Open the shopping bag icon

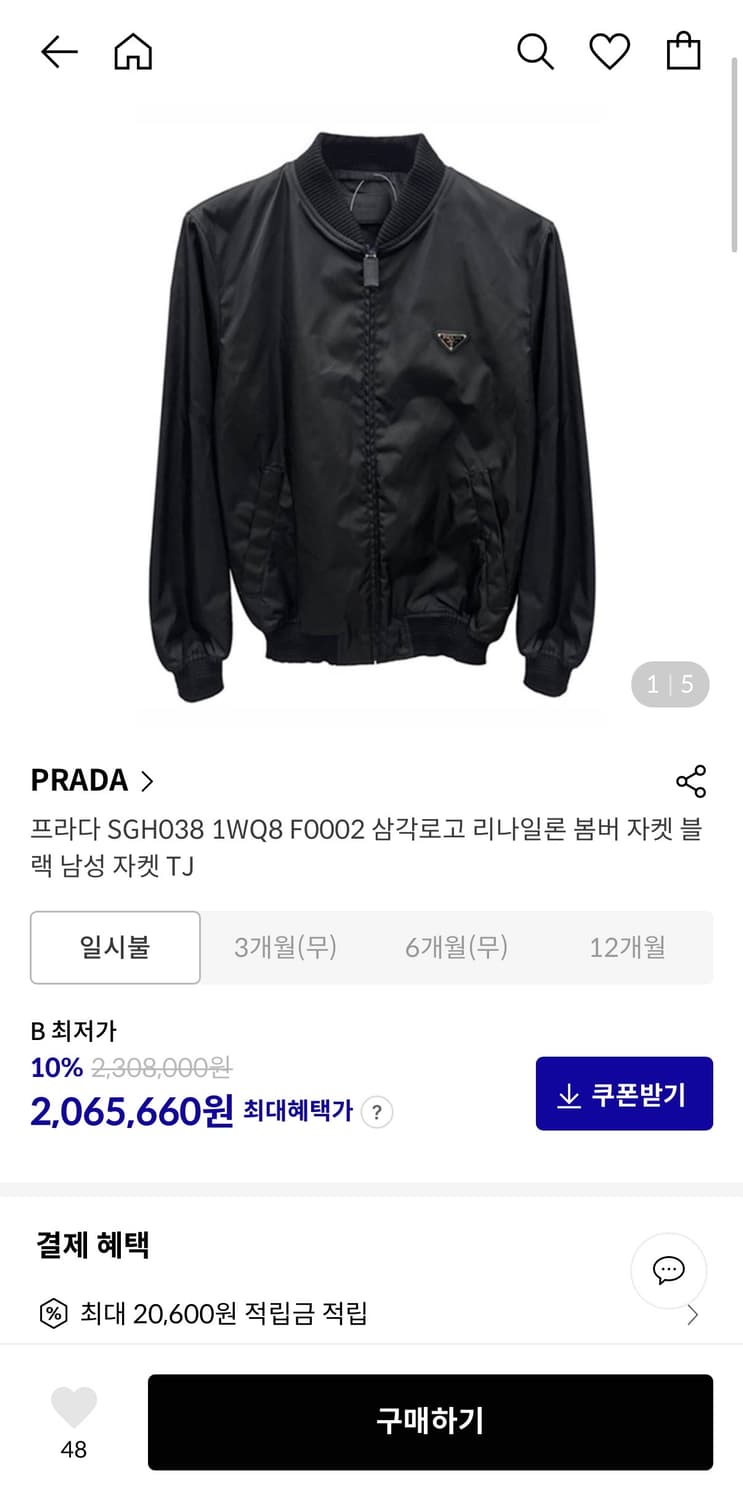pyautogui.click(x=684, y=52)
